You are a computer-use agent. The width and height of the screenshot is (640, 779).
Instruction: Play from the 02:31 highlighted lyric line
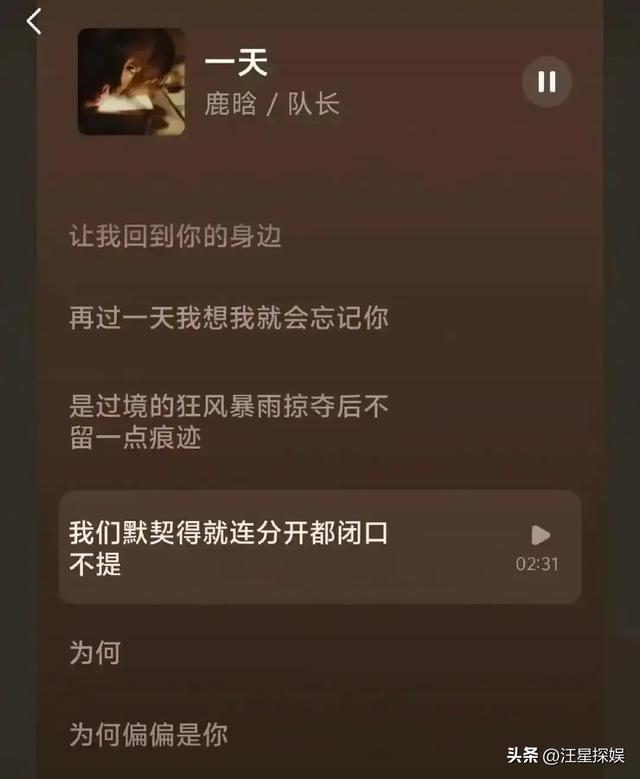point(540,536)
